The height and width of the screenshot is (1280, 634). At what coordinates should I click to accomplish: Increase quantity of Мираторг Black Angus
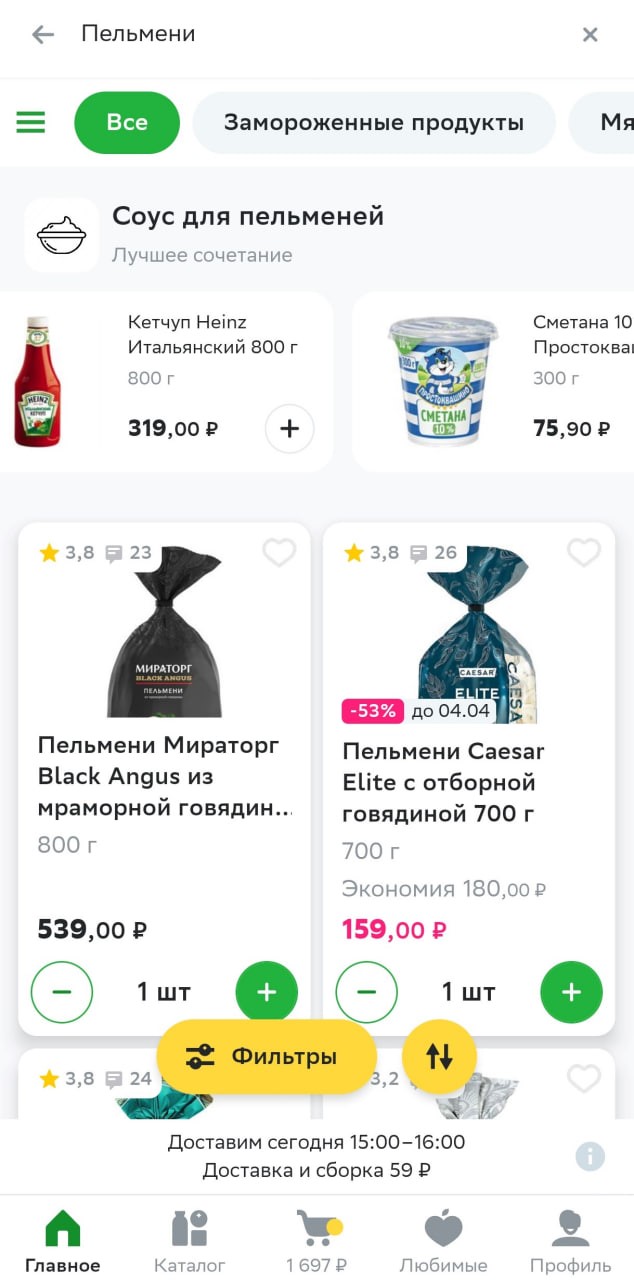266,992
